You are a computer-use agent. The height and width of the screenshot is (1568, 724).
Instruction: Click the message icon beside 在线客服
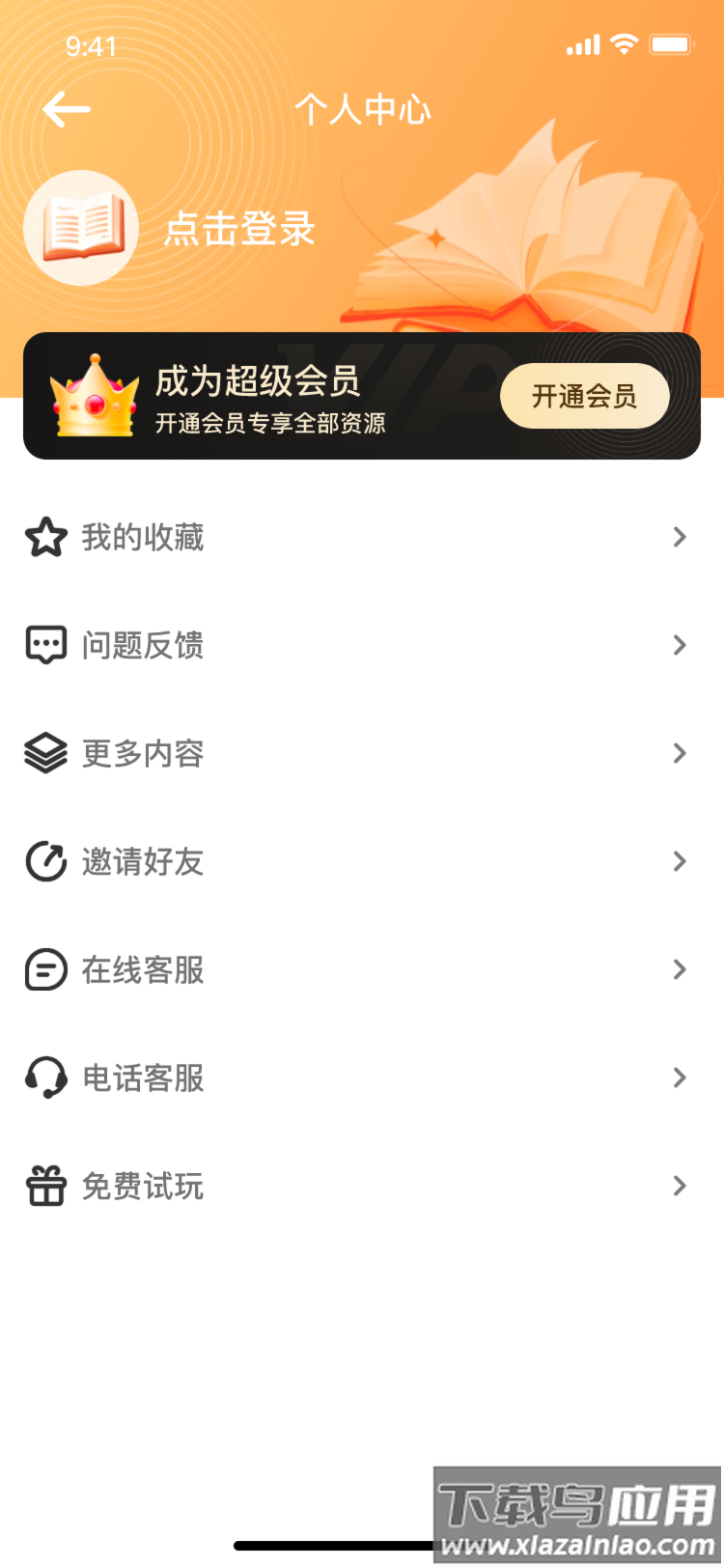pyautogui.click(x=46, y=969)
